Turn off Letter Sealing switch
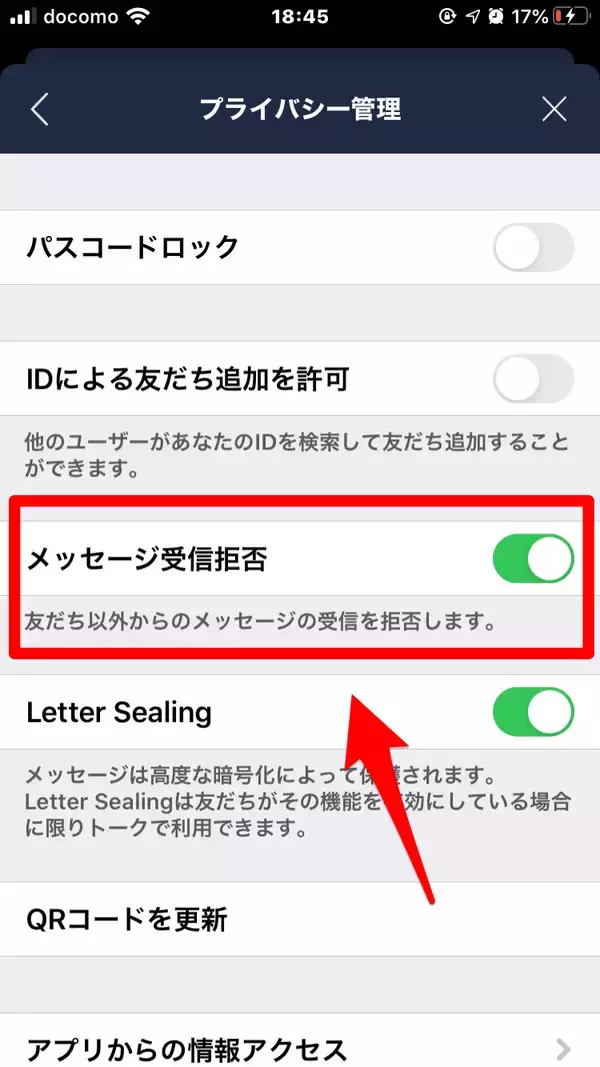The height and width of the screenshot is (1067, 600). [x=533, y=712]
